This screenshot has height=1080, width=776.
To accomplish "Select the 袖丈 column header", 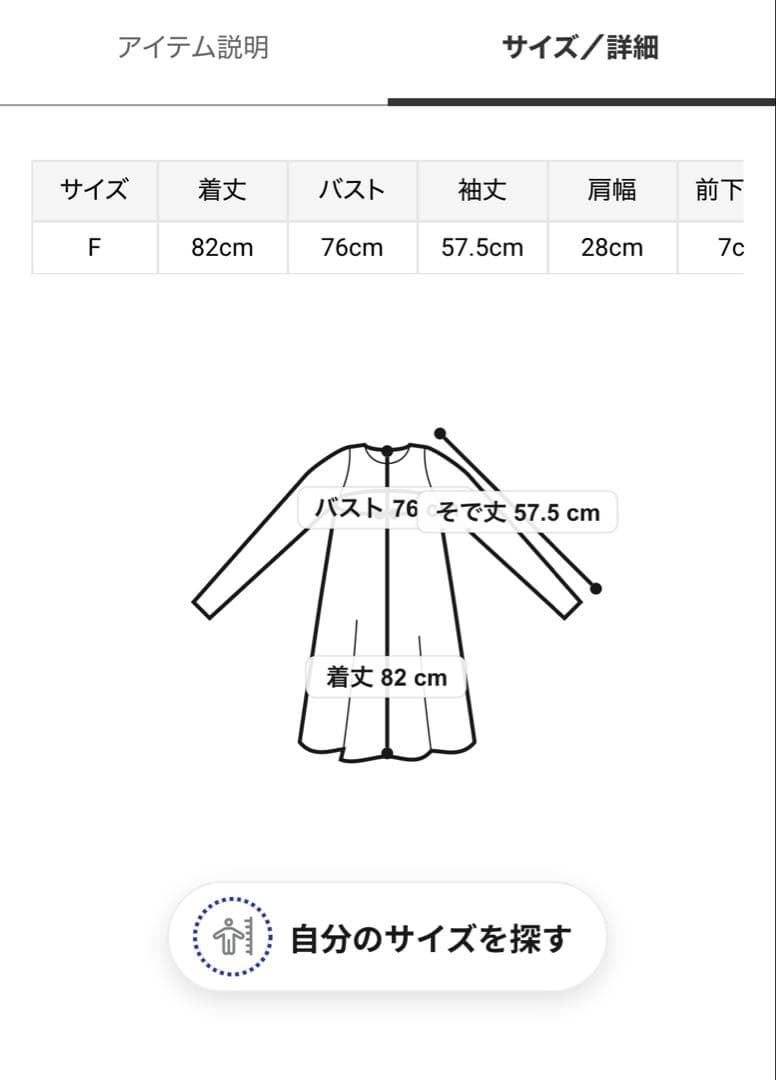I will (x=482, y=191).
